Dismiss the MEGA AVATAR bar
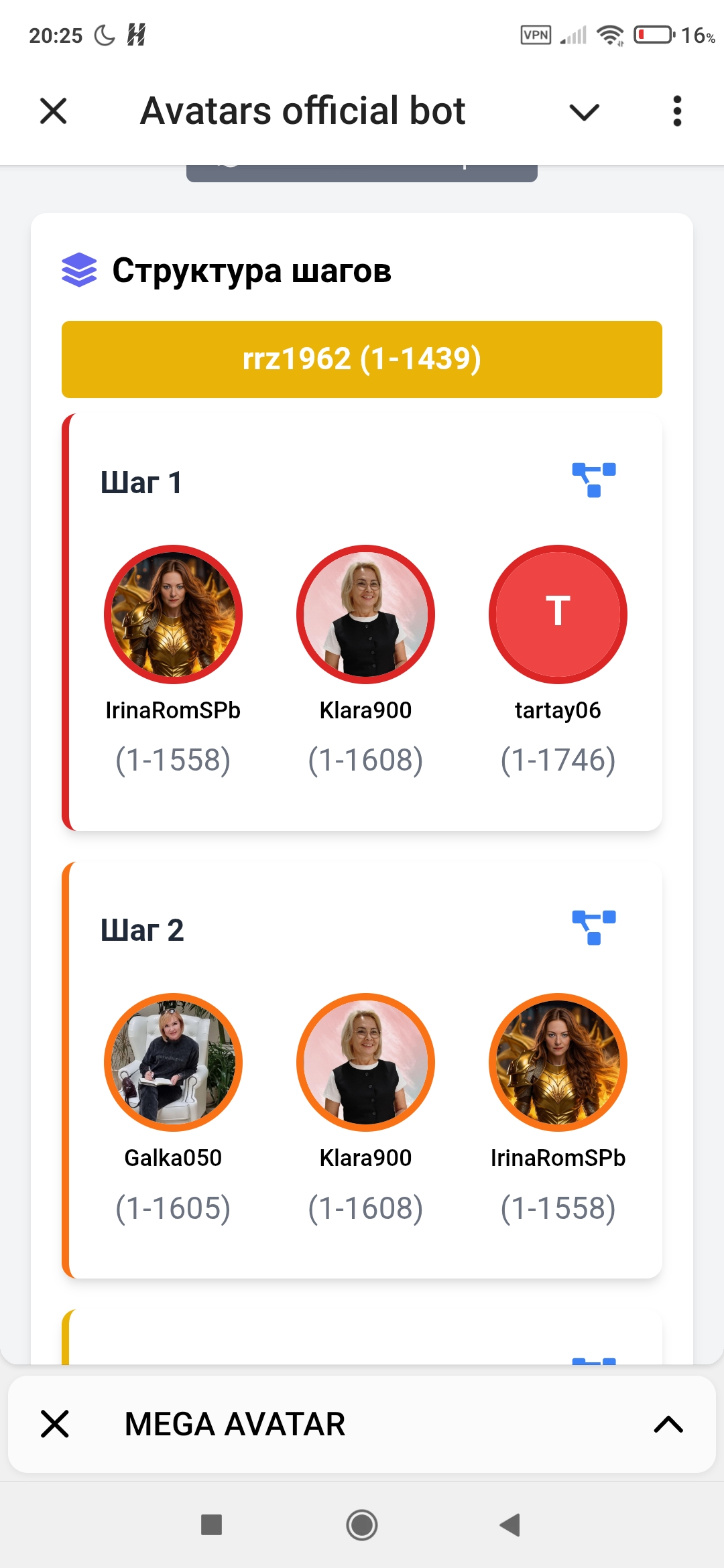 pyautogui.click(x=55, y=1424)
